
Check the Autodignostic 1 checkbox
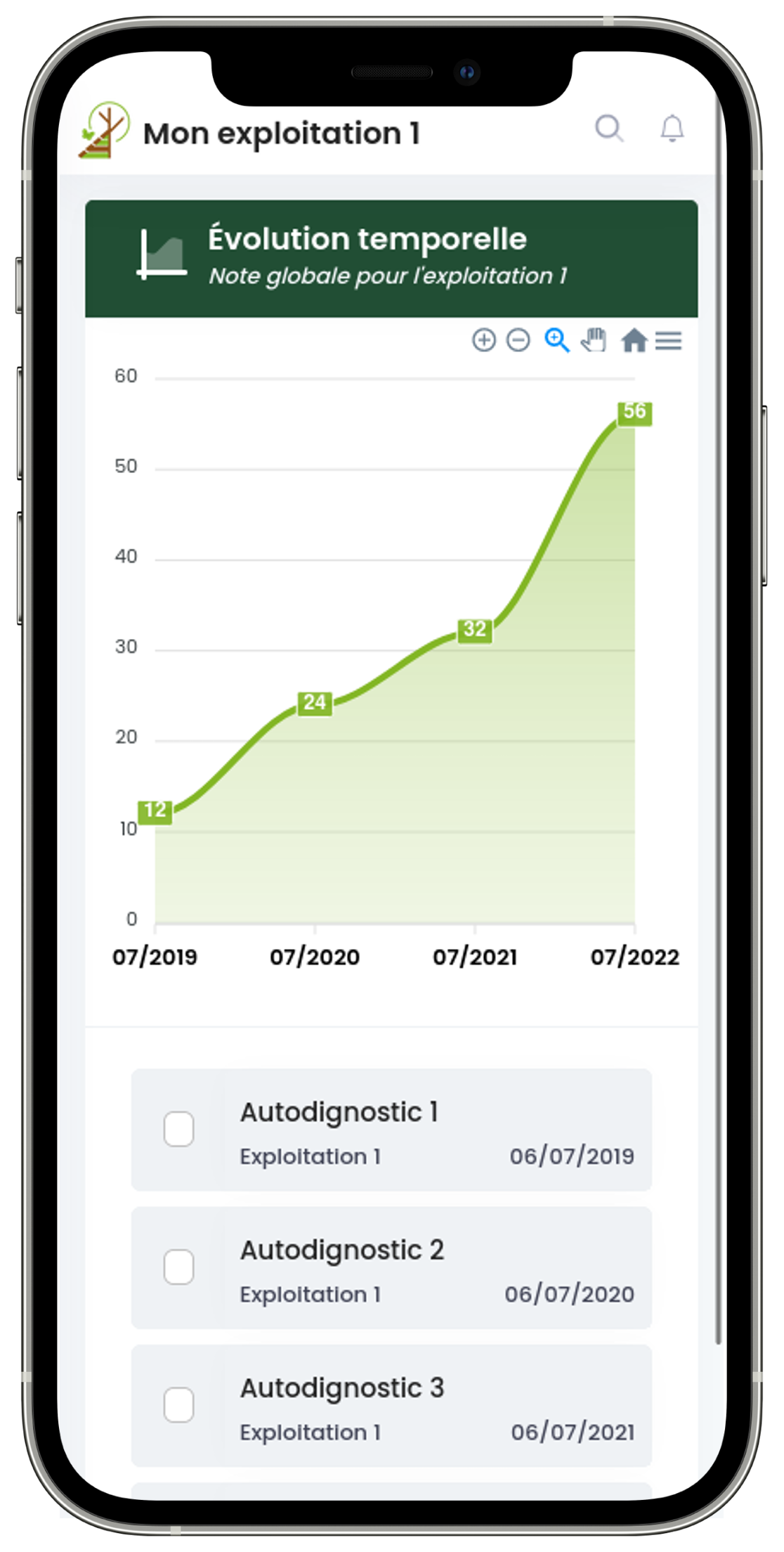point(178,1129)
